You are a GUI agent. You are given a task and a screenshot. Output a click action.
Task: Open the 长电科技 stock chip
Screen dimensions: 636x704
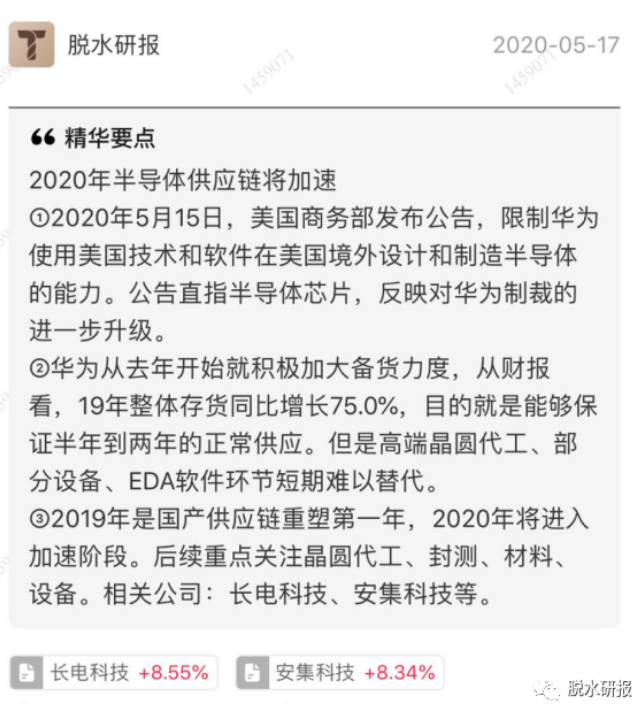115,672
